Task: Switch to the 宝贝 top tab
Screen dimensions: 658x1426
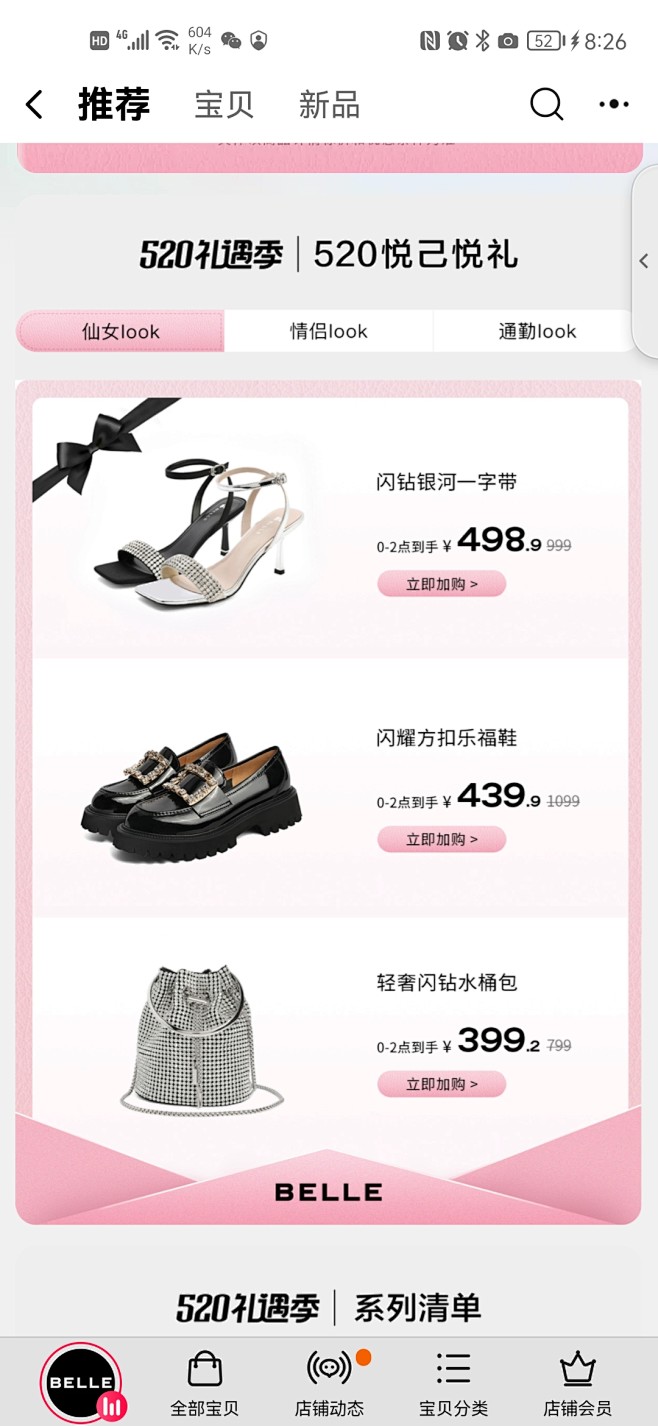Action: pyautogui.click(x=224, y=104)
